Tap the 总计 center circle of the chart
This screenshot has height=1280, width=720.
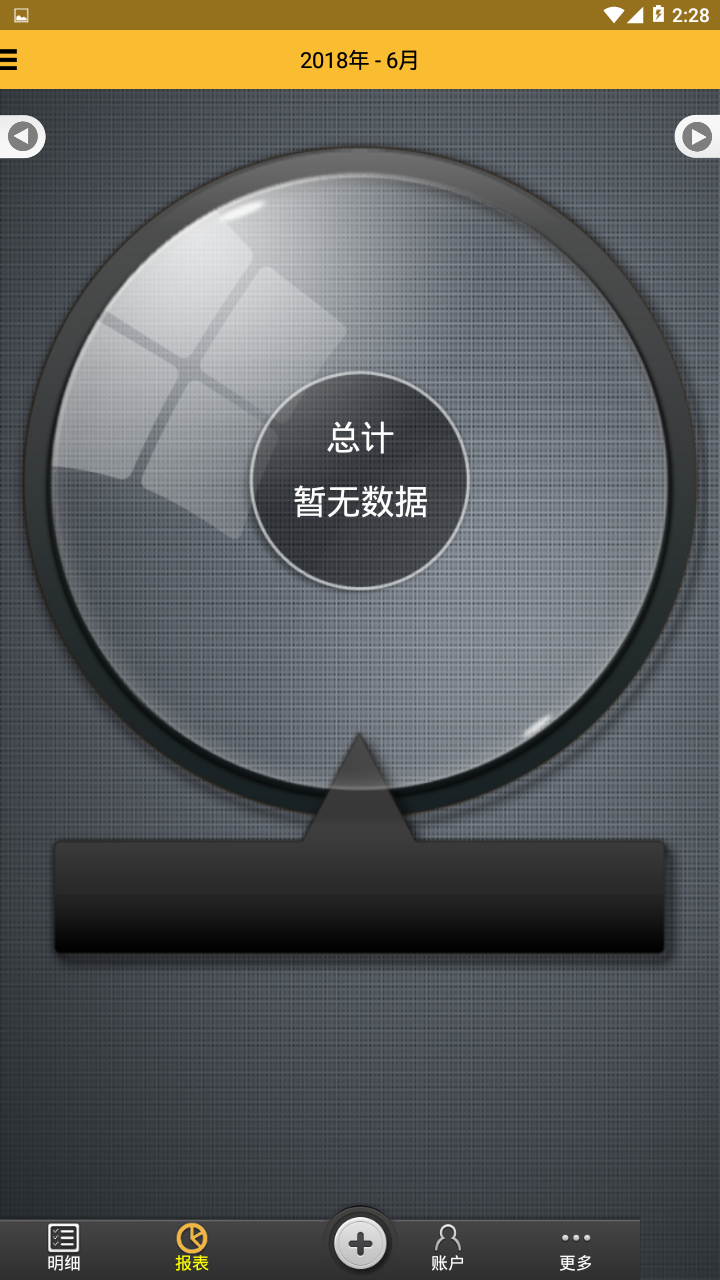358,437
